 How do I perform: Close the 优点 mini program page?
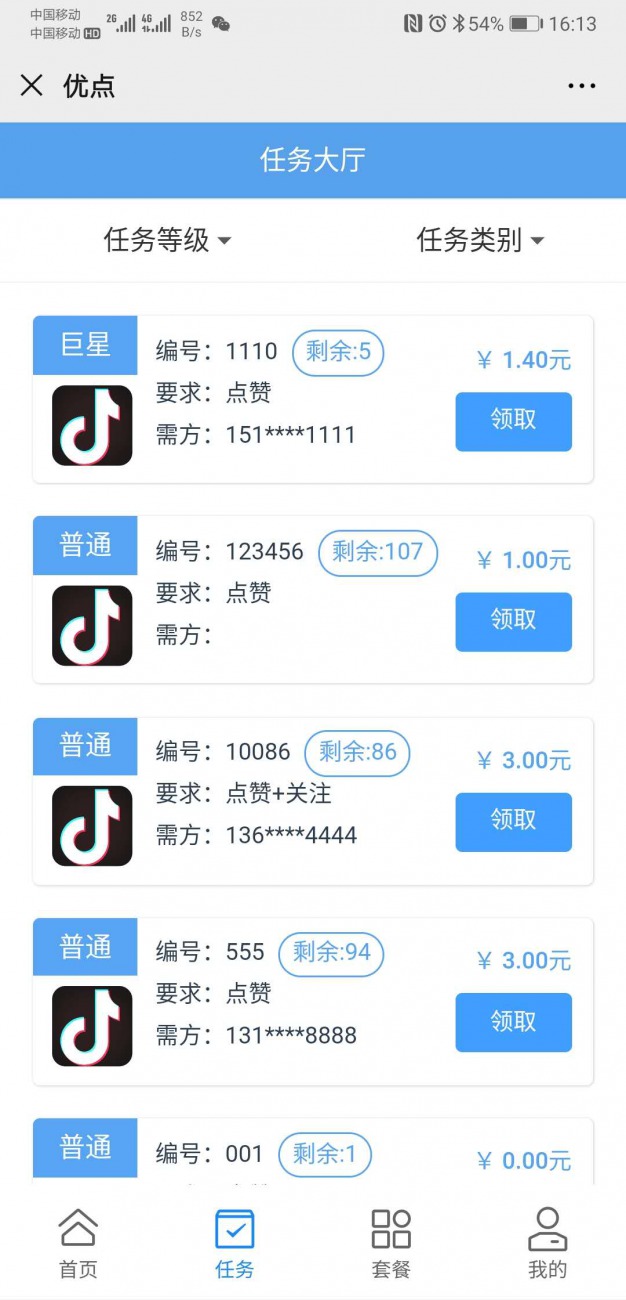tap(32, 86)
